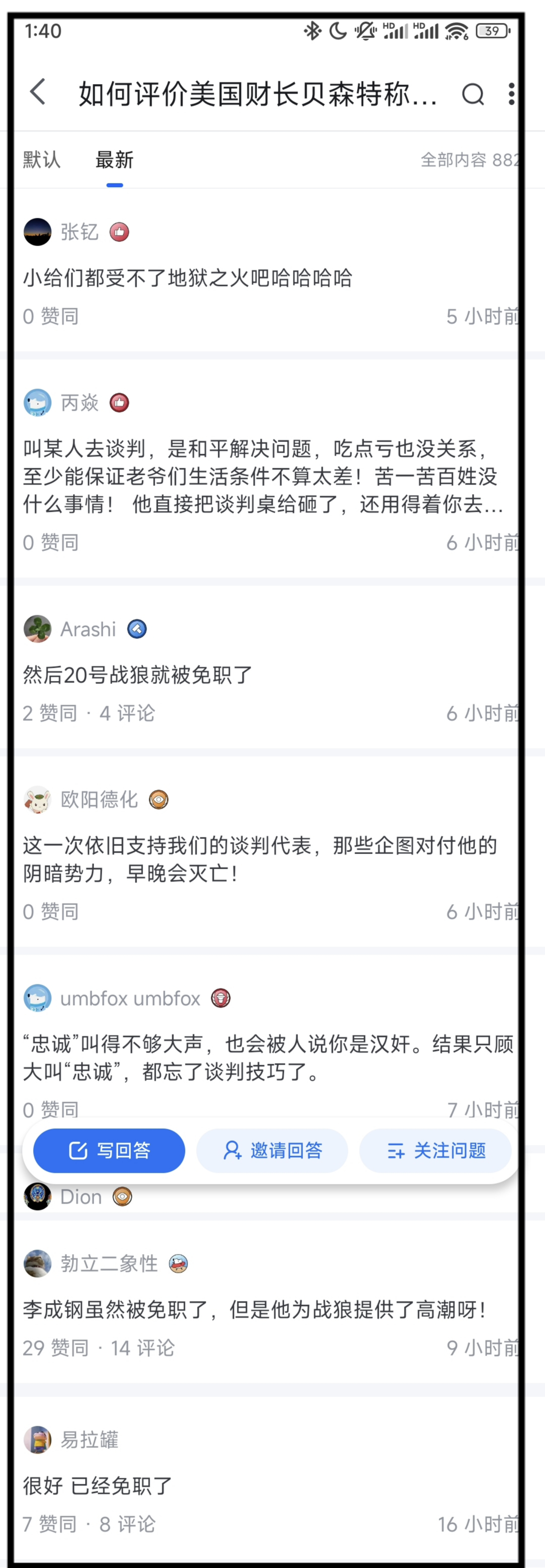Screen dimensions: 545x1568
Task: Follow the question with 关注问题
Action: pos(436,1150)
